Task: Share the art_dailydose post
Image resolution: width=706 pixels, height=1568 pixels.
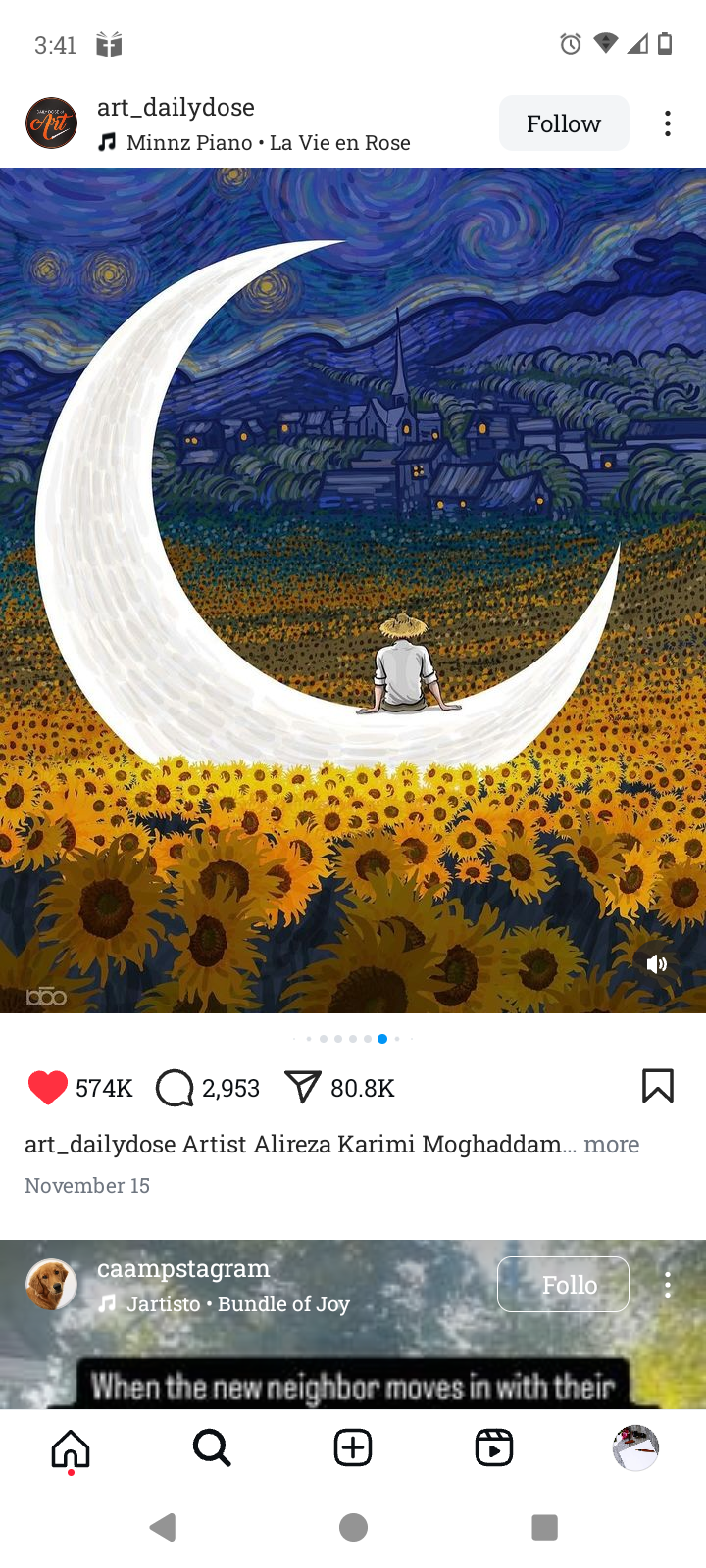Action: (x=302, y=1088)
